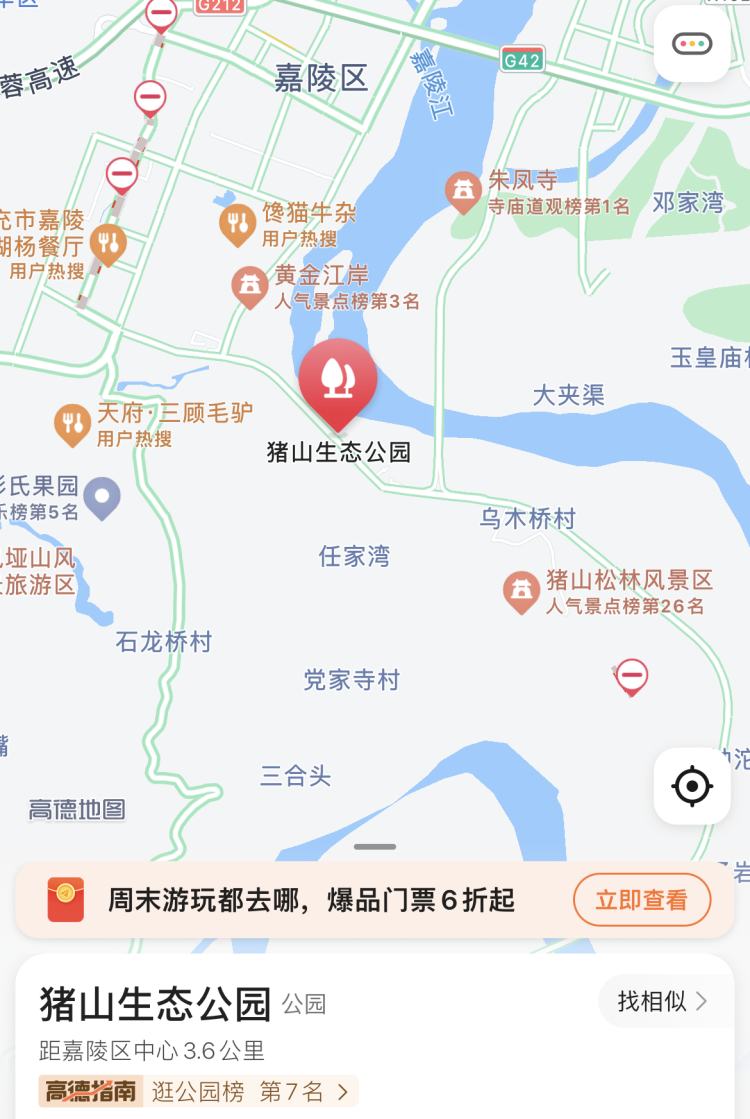Viewport: 750px width, 1119px height.
Task: Select the 猪山松林风景区 marker
Action: [x=520, y=591]
